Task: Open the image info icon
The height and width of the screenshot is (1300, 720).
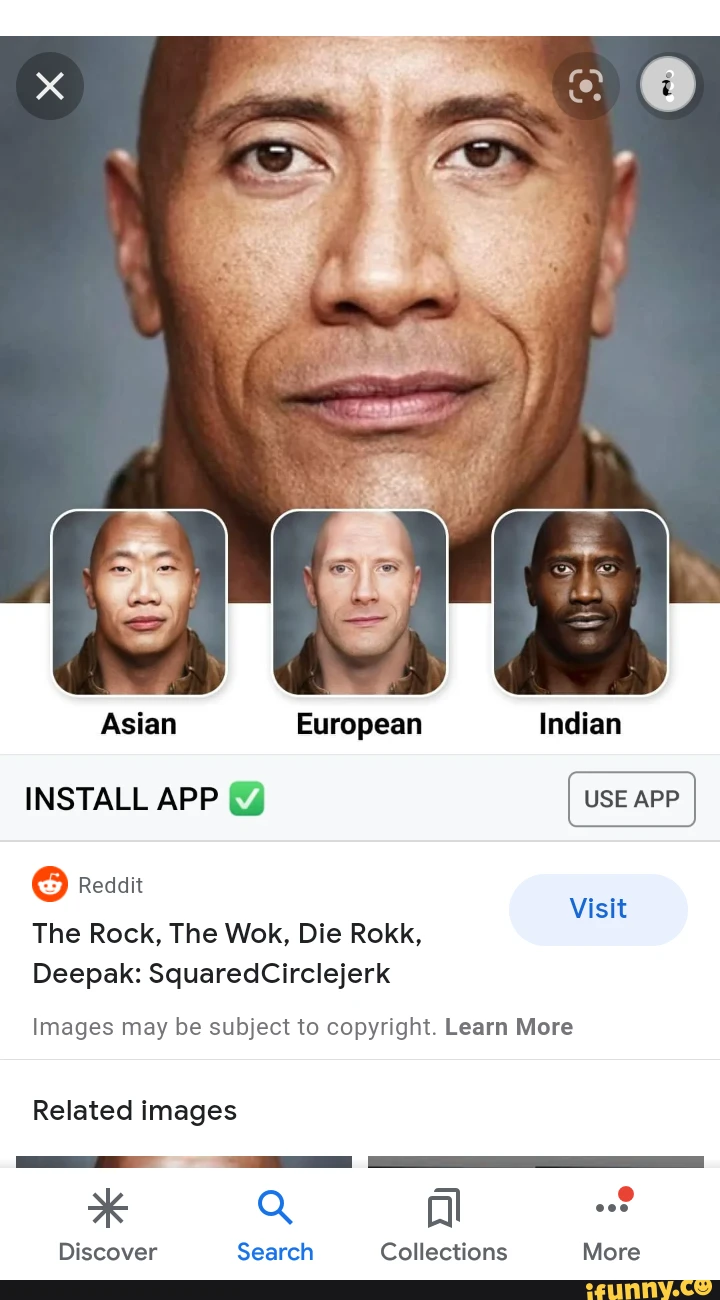Action: tap(669, 87)
